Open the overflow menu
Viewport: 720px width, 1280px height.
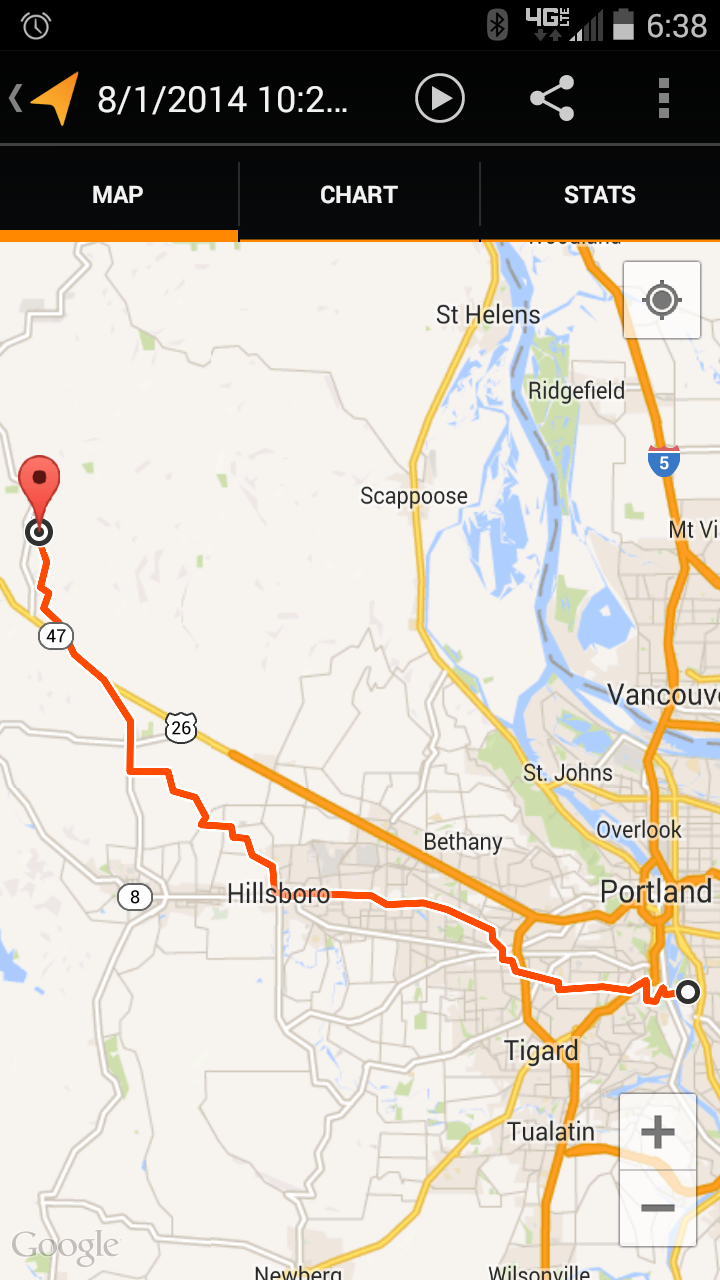pyautogui.click(x=663, y=99)
